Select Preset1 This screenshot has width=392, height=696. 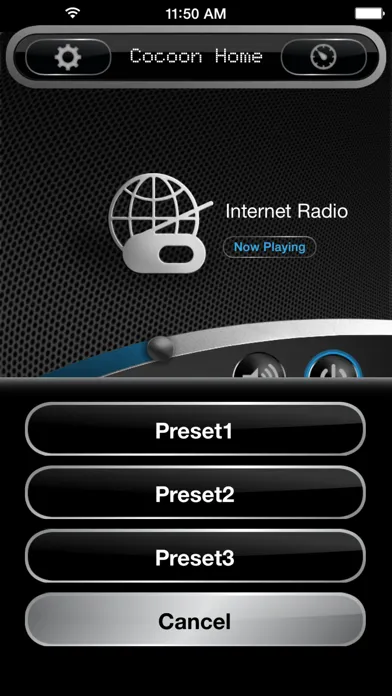[x=195, y=429]
